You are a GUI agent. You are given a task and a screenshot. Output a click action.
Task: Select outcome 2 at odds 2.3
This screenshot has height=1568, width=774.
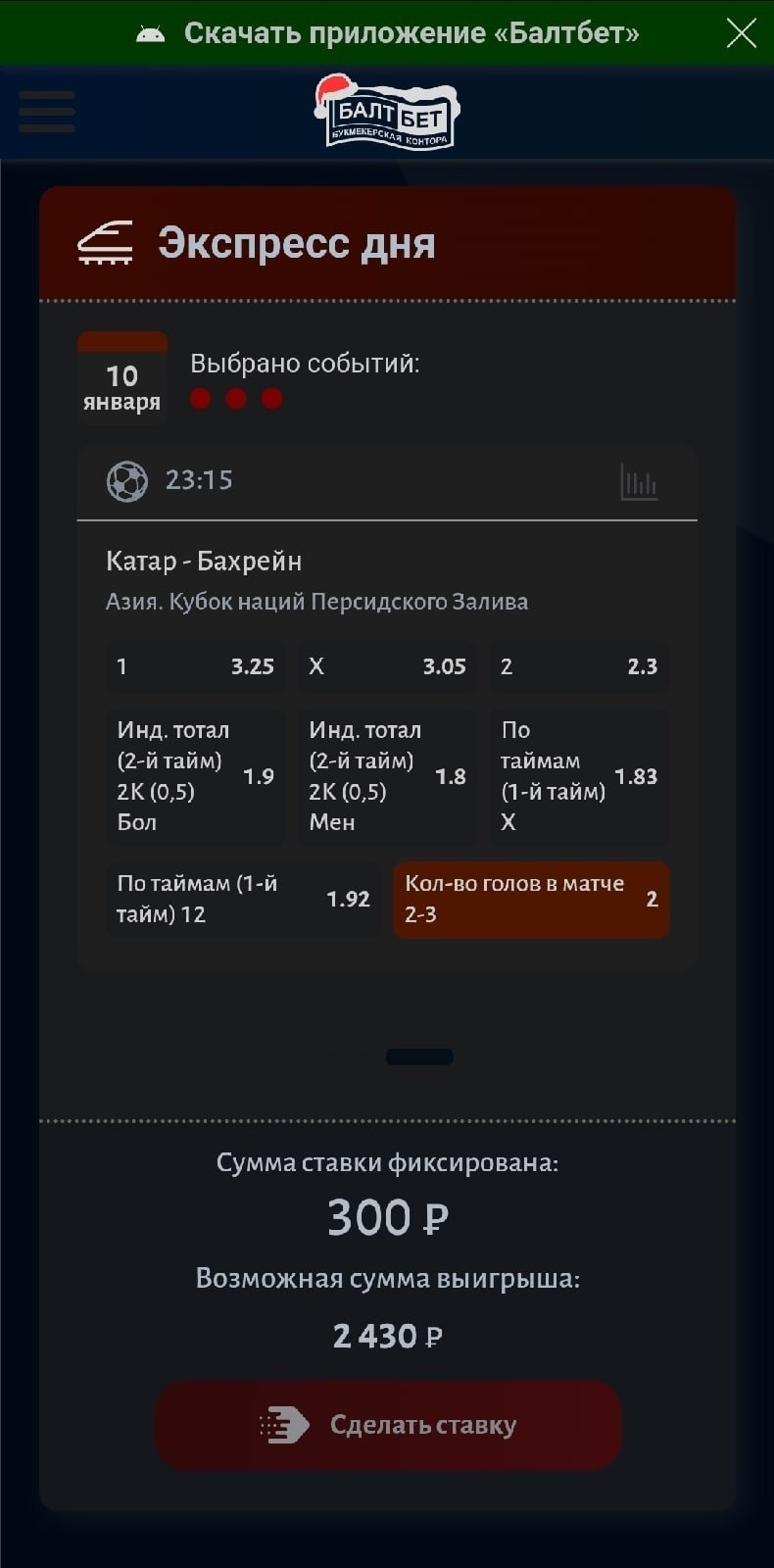pyautogui.click(x=579, y=666)
